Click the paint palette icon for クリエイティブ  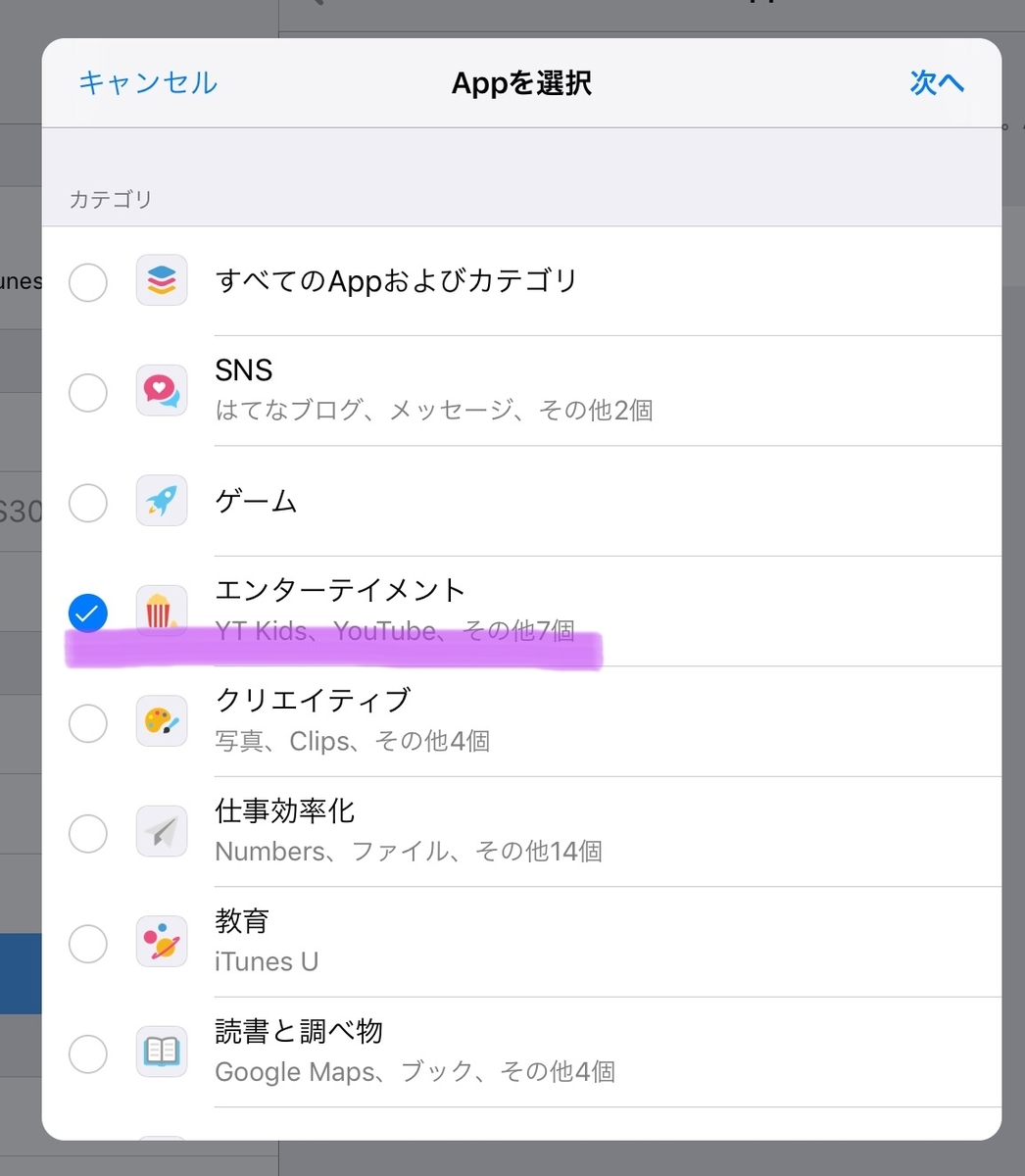click(x=161, y=721)
